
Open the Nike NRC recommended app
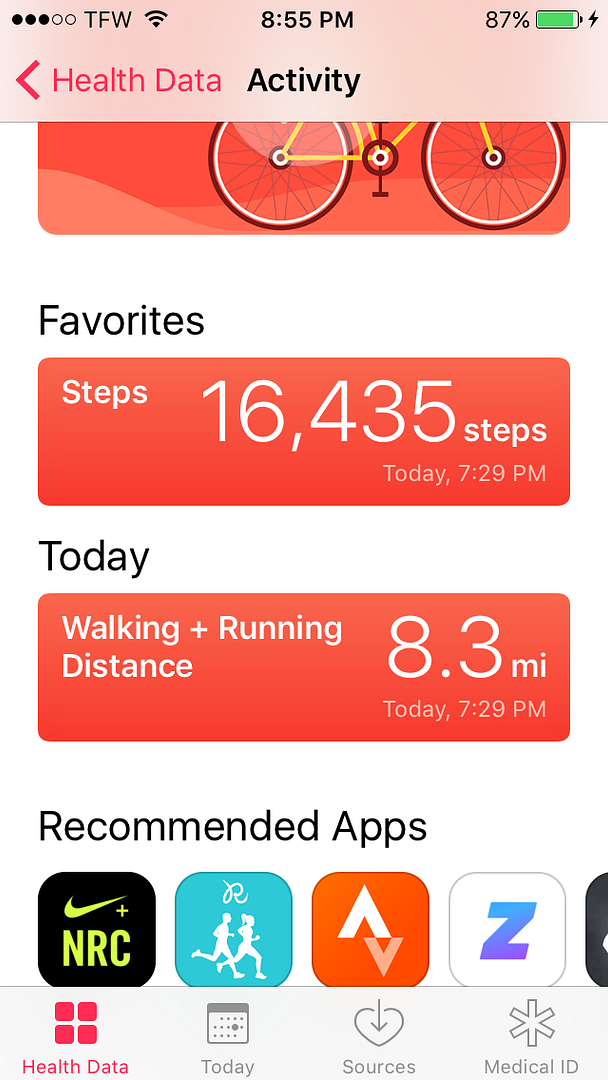pos(96,929)
